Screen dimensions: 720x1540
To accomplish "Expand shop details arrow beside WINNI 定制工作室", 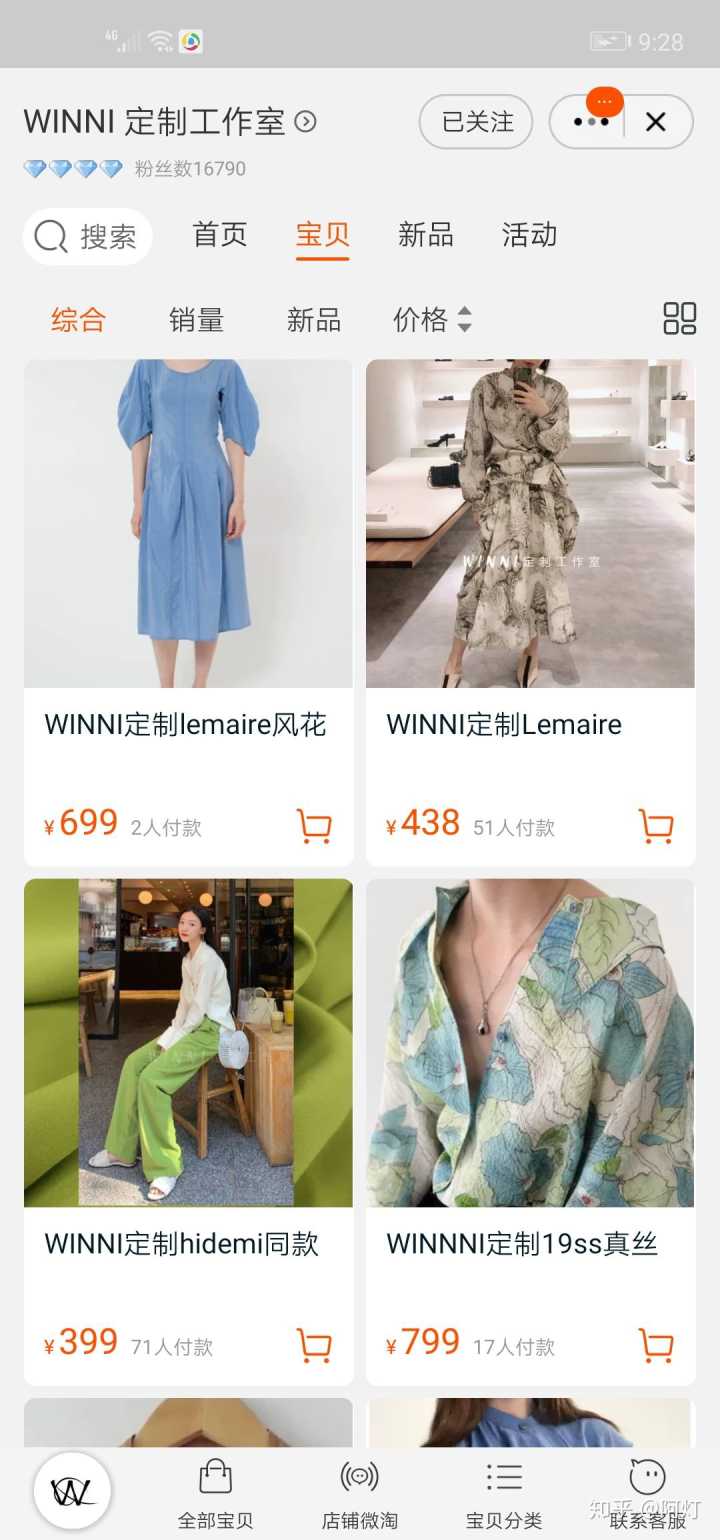I will point(306,122).
